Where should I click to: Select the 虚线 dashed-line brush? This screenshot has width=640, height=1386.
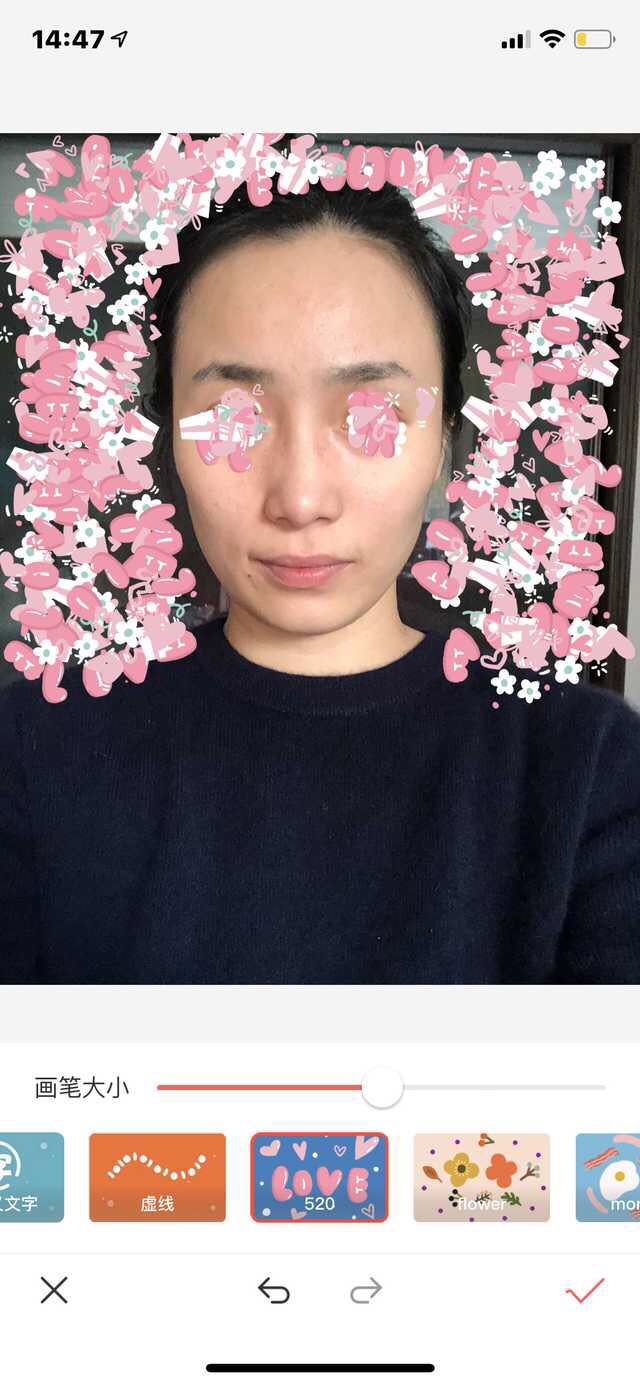tap(157, 1177)
